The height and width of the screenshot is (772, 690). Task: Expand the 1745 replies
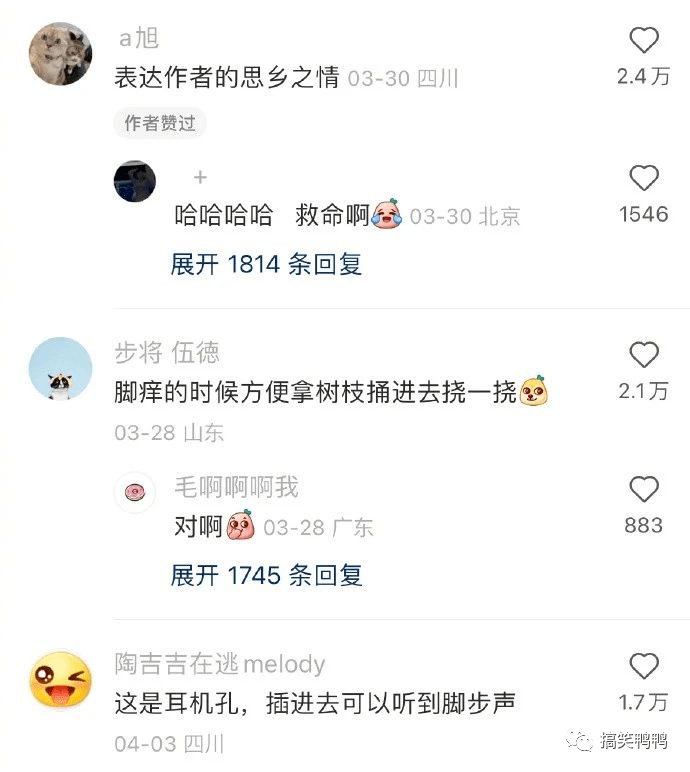[266, 575]
